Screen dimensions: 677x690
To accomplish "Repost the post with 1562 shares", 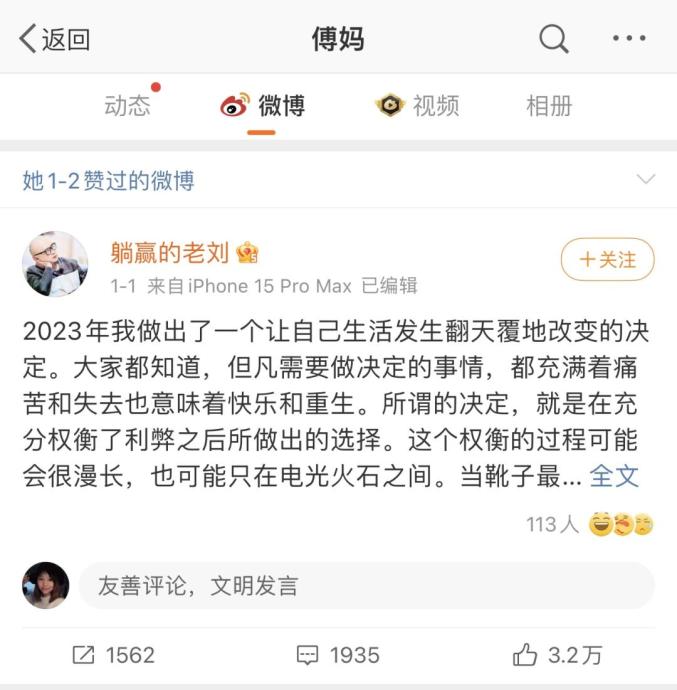I will (113, 655).
